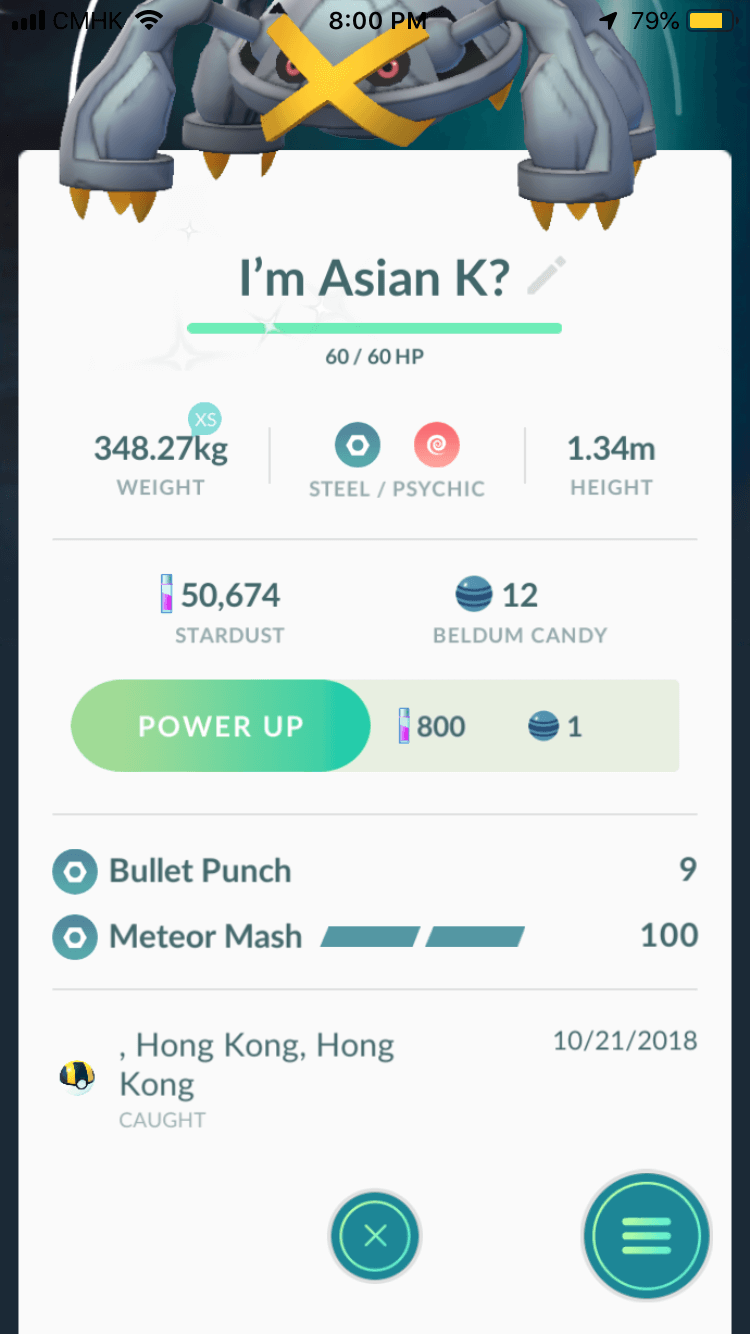
Task: Edit the nickname with the pencil icon
Action: 546,276
